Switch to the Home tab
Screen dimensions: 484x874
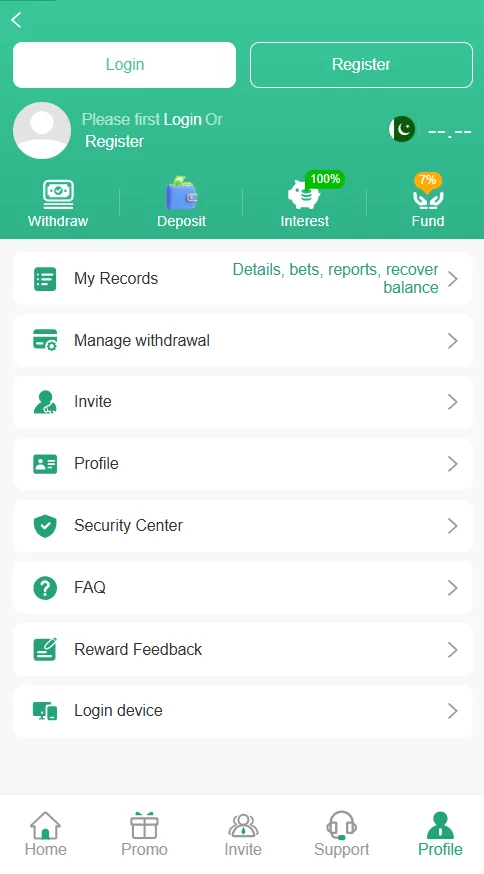(46, 834)
